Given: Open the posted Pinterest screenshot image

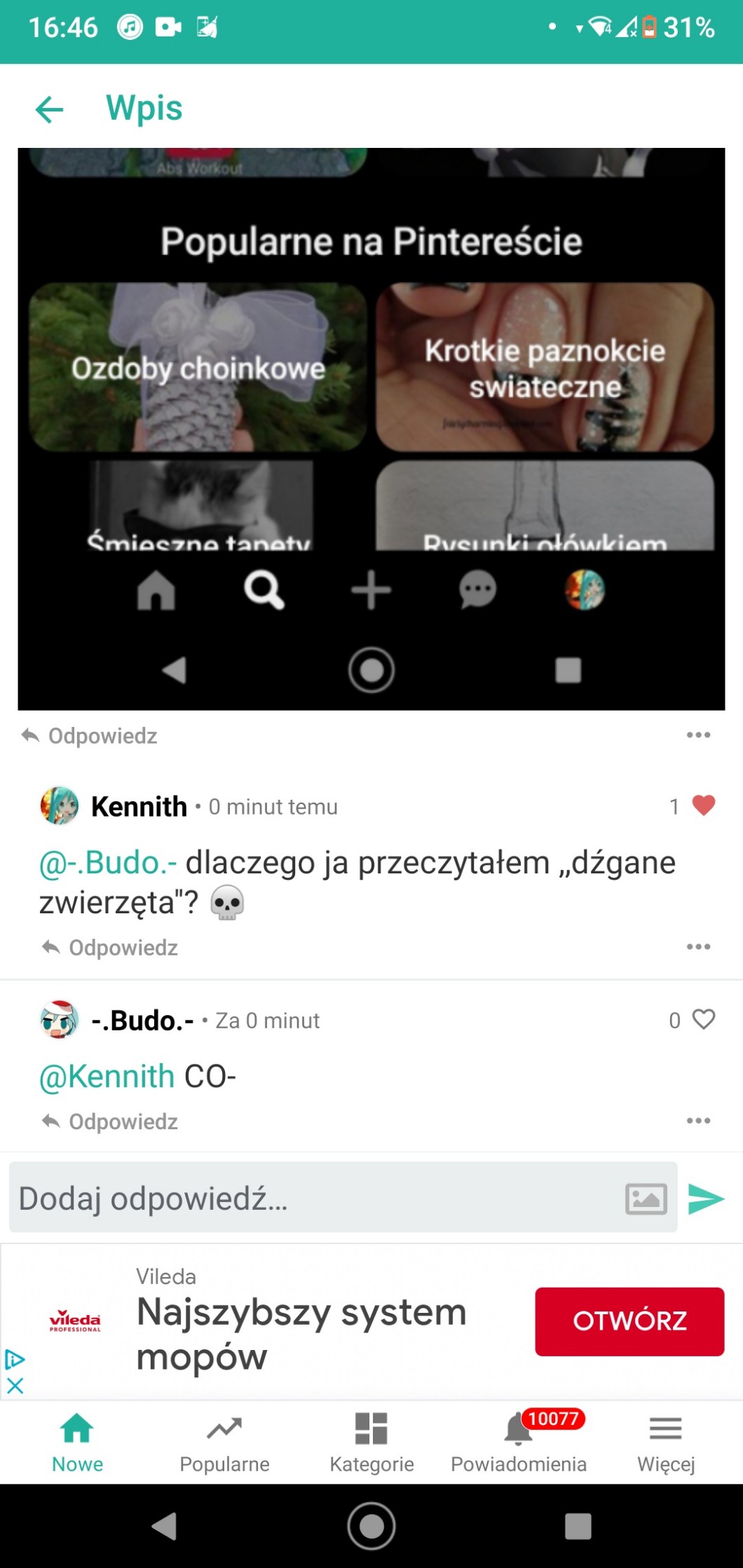Looking at the screenshot, I should [371, 428].
